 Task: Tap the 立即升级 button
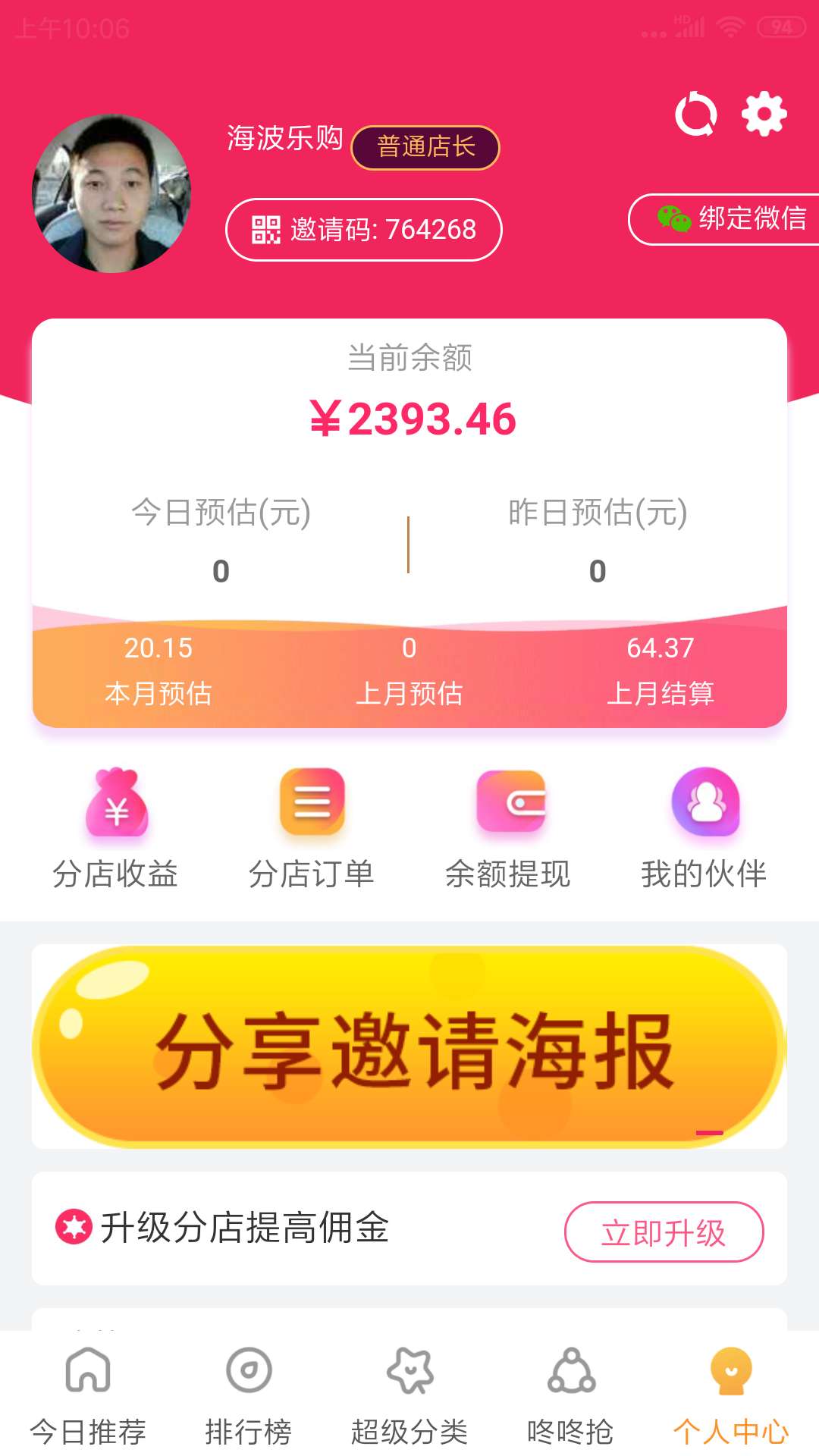click(664, 1232)
